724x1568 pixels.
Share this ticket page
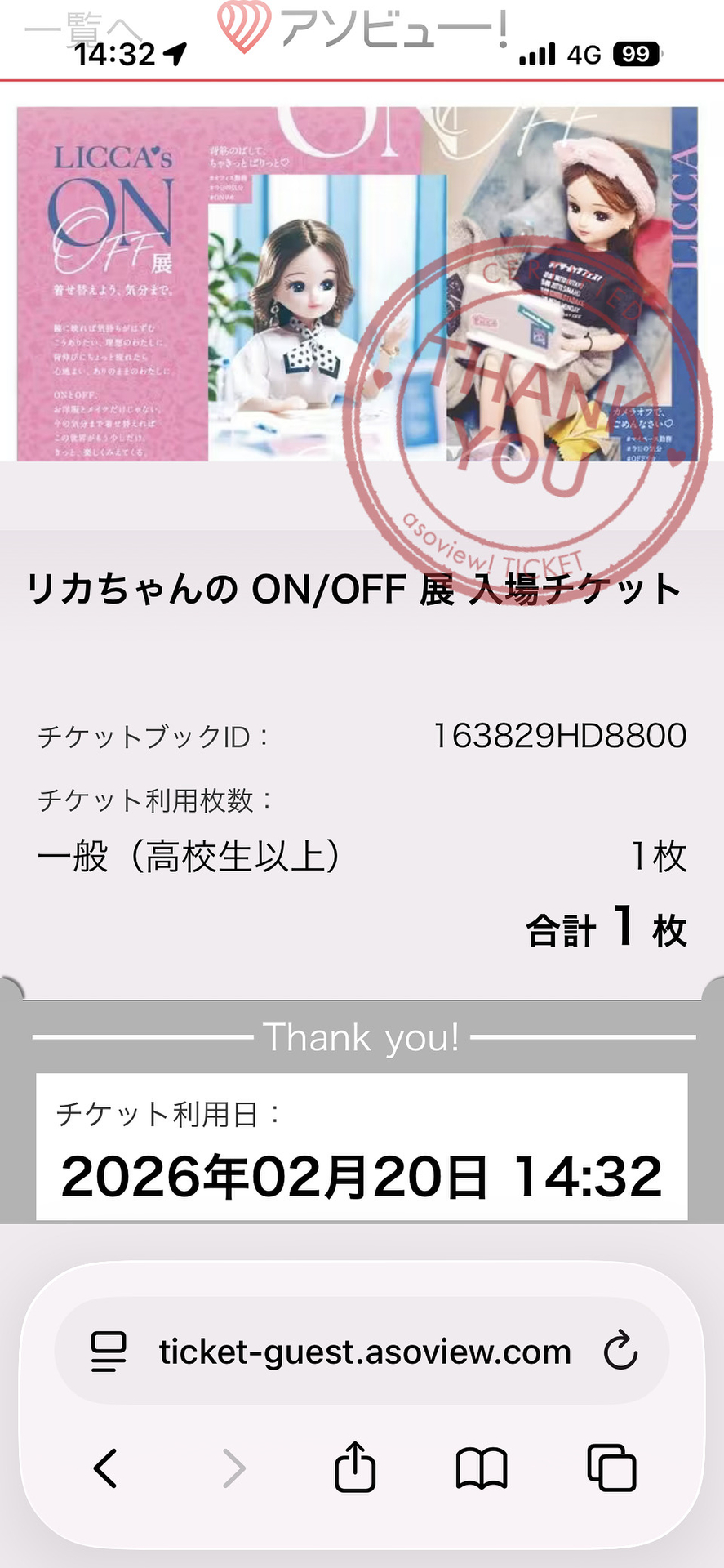tap(355, 1468)
